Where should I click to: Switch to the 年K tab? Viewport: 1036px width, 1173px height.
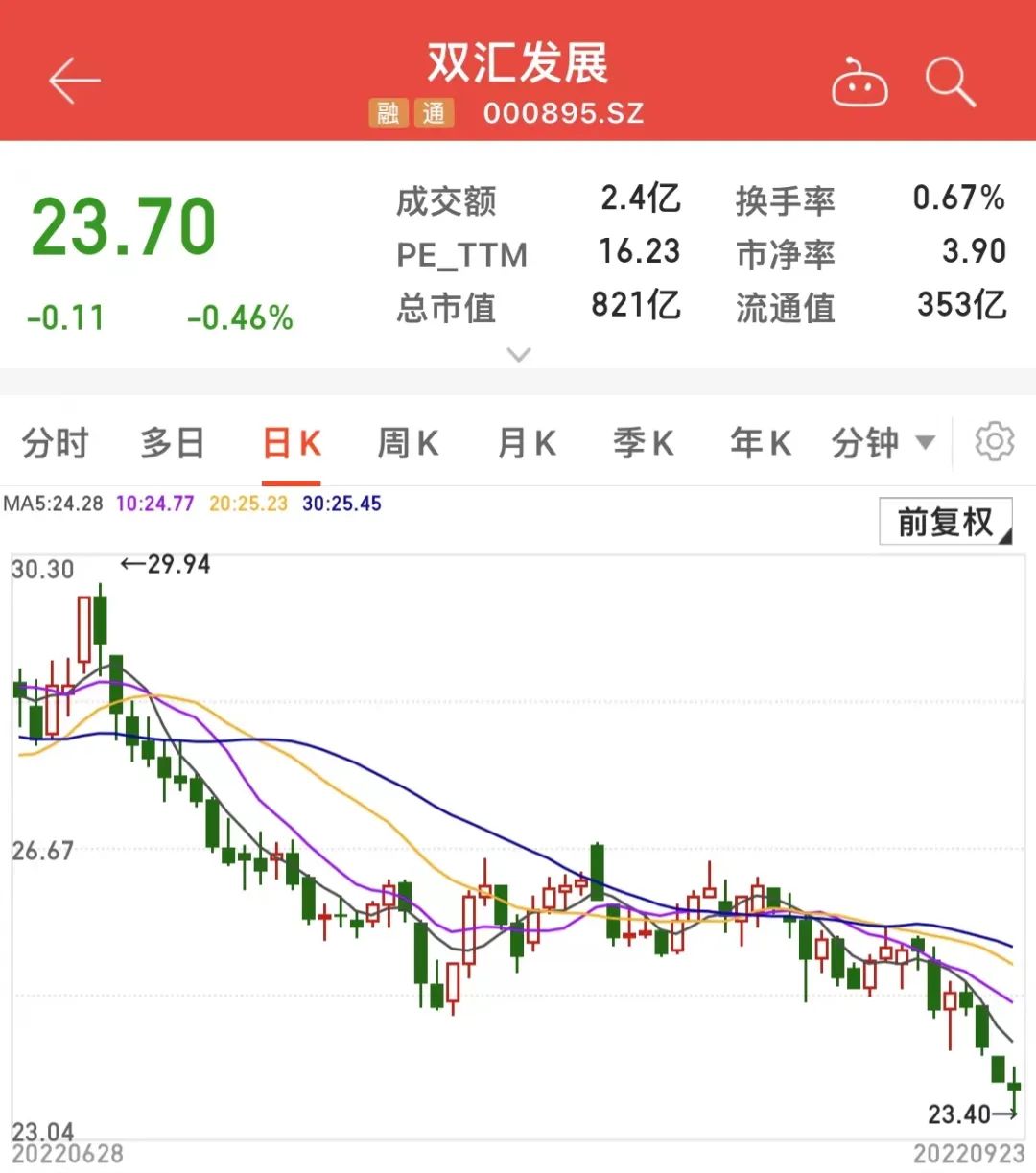coord(760,443)
